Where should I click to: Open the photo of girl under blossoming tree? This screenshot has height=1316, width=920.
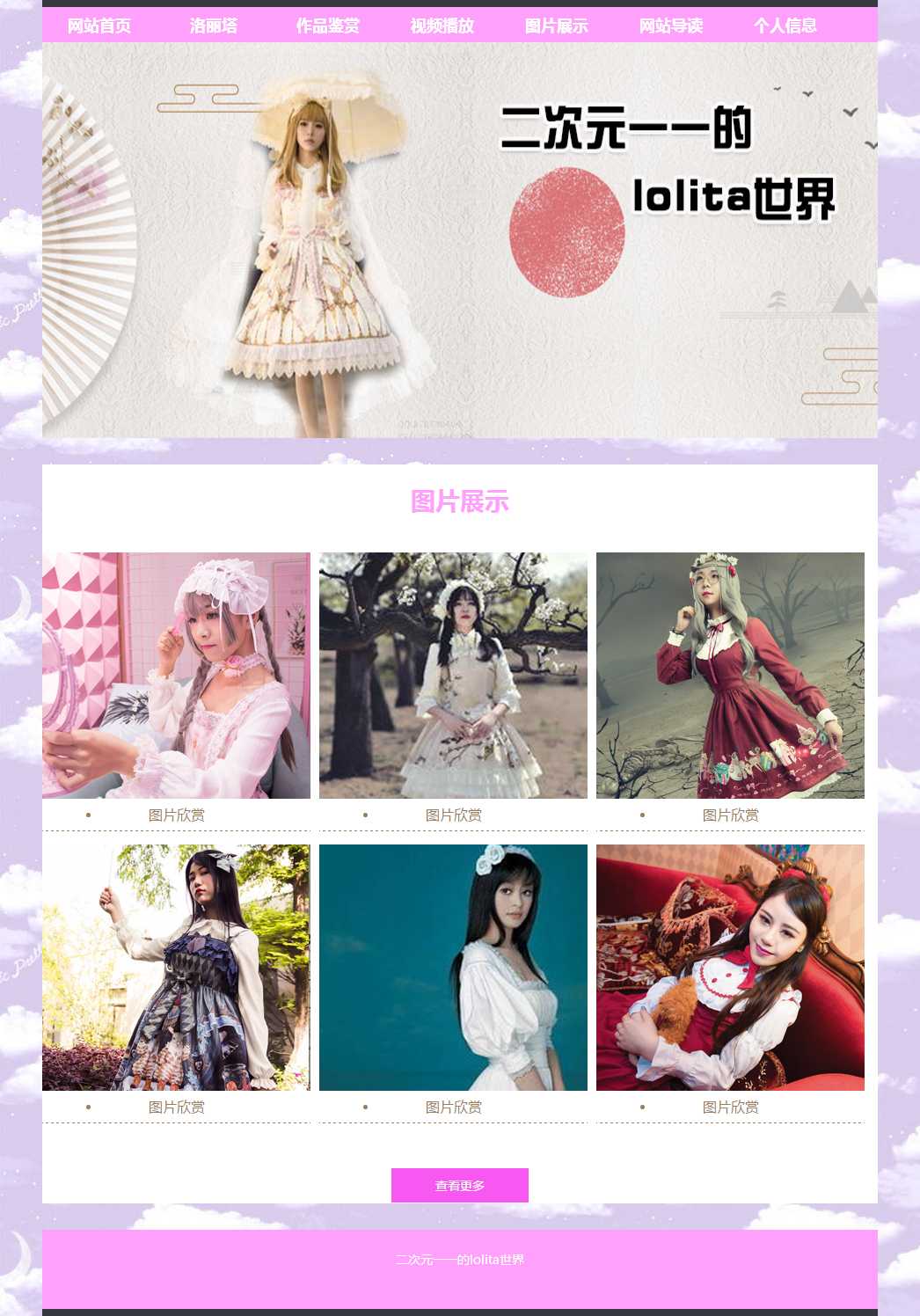pos(453,676)
